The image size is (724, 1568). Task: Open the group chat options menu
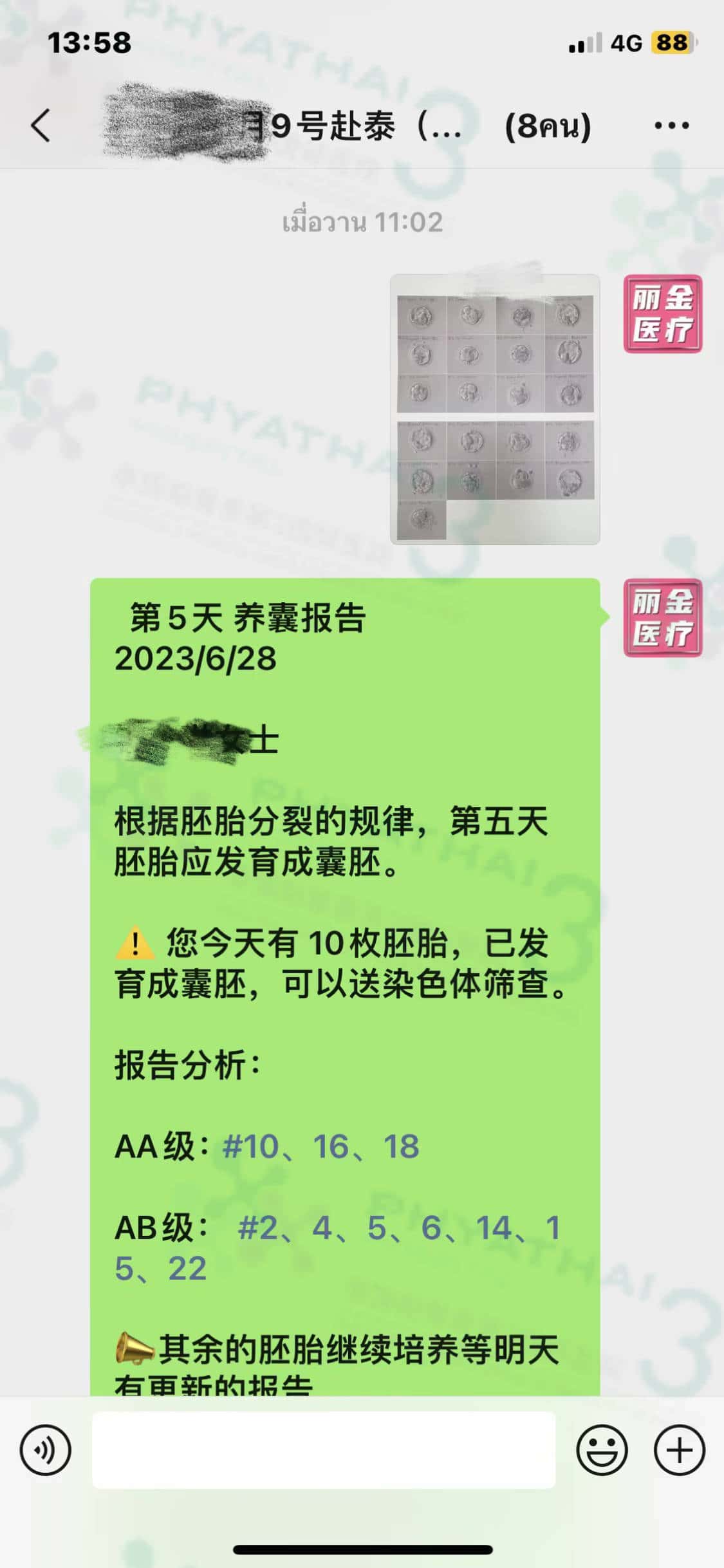tap(671, 125)
